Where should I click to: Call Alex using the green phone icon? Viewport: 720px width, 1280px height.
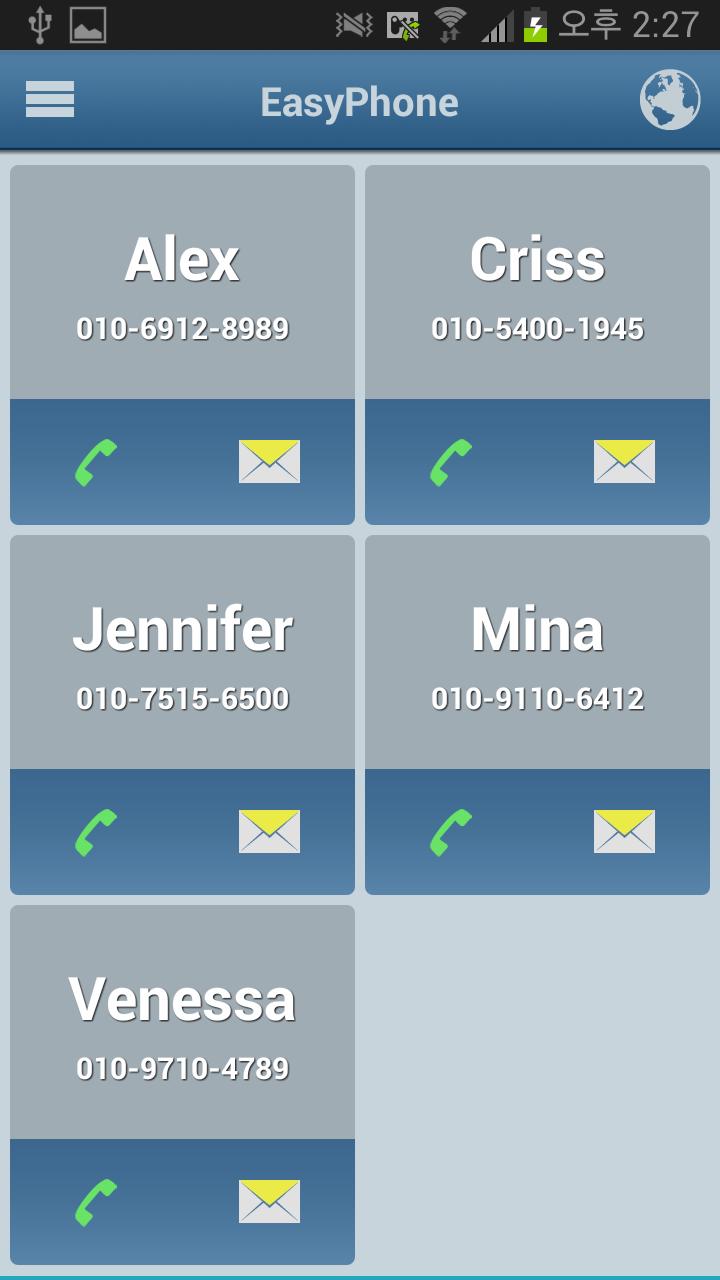(x=97, y=461)
